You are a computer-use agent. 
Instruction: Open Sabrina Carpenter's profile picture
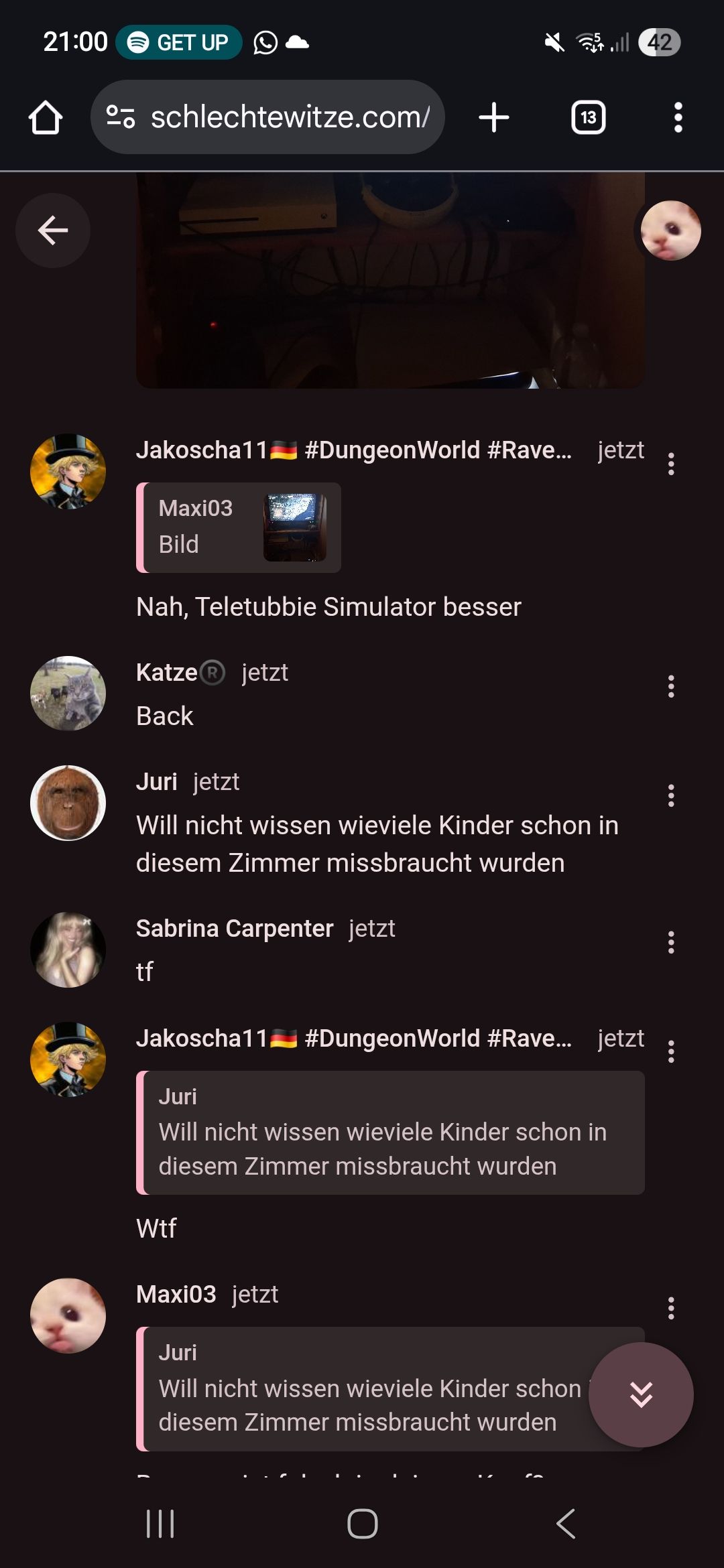(68, 950)
